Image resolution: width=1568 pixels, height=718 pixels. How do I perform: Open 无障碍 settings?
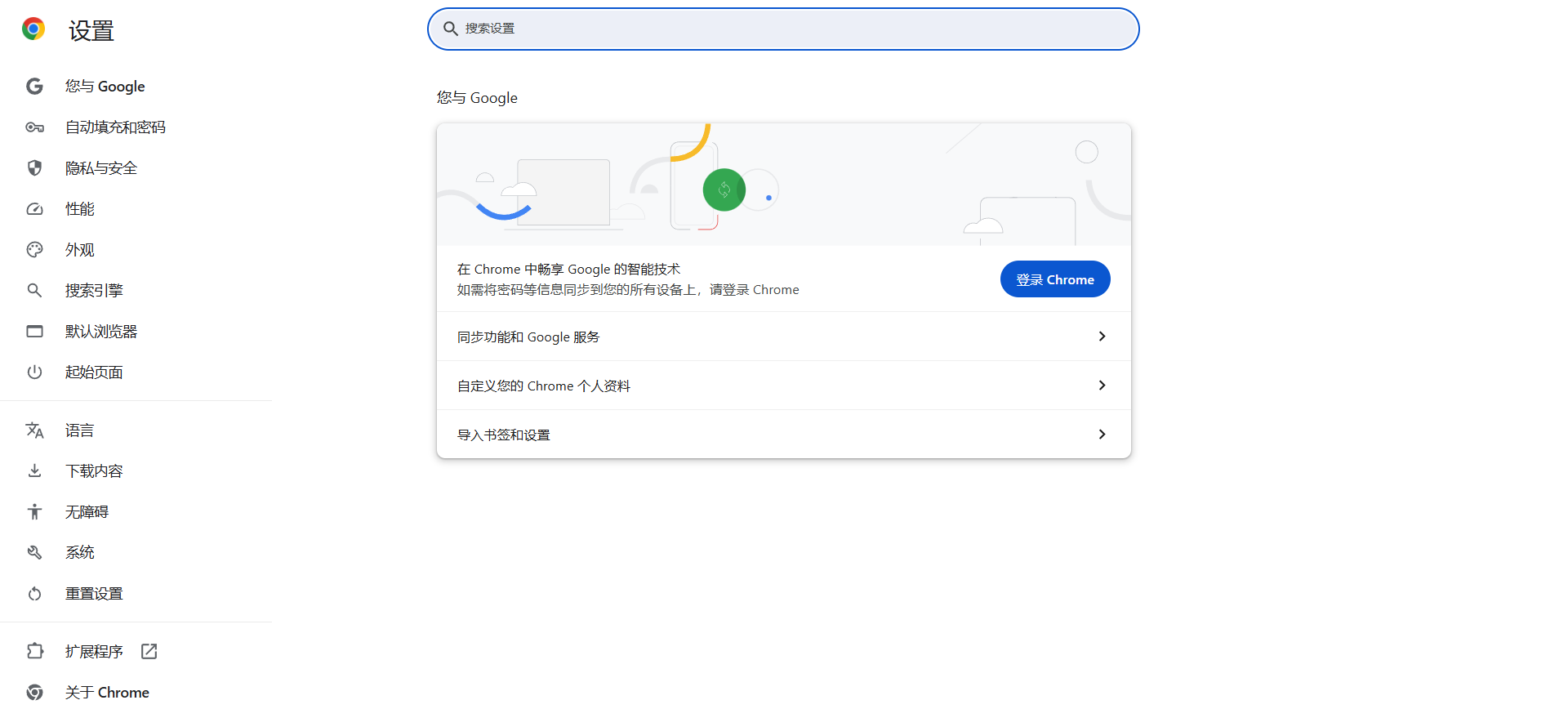pyautogui.click(x=87, y=512)
